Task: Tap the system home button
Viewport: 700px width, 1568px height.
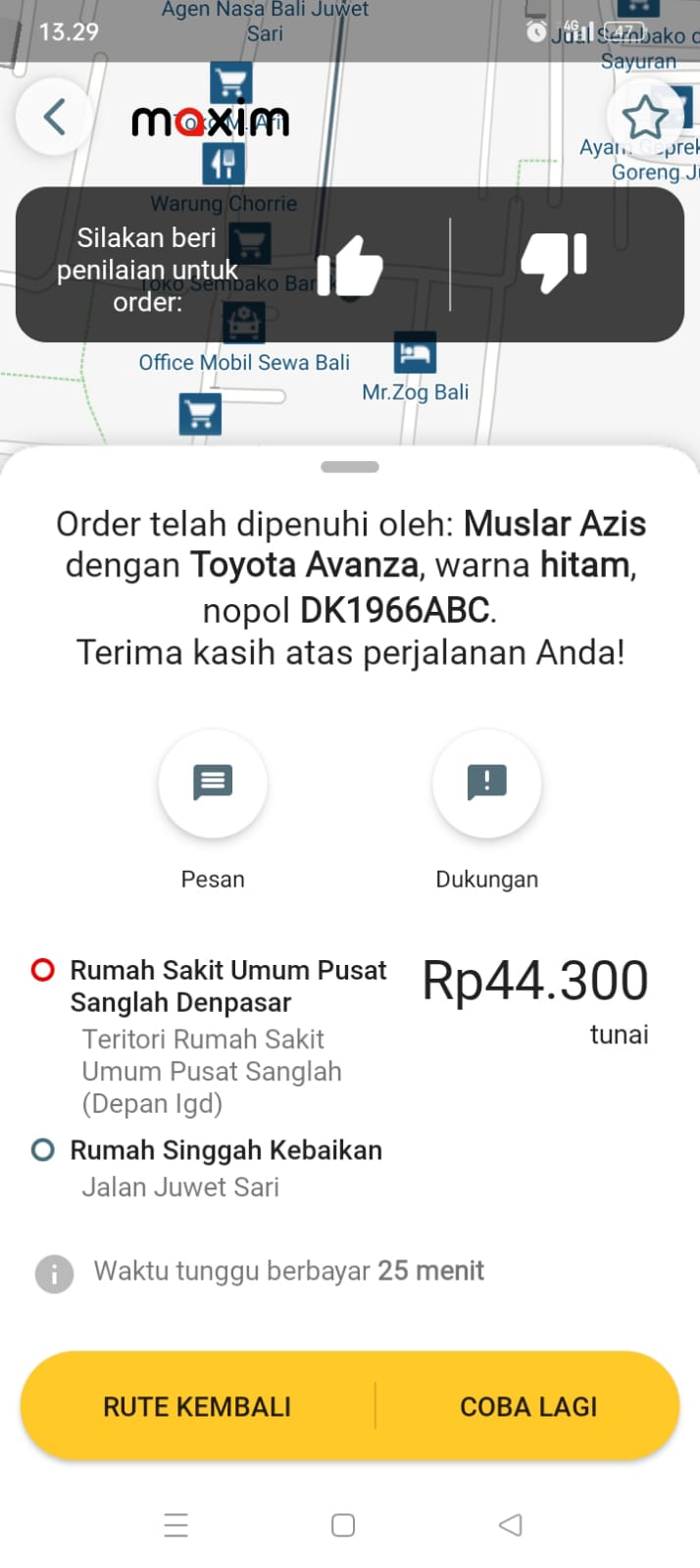Action: click(343, 1525)
